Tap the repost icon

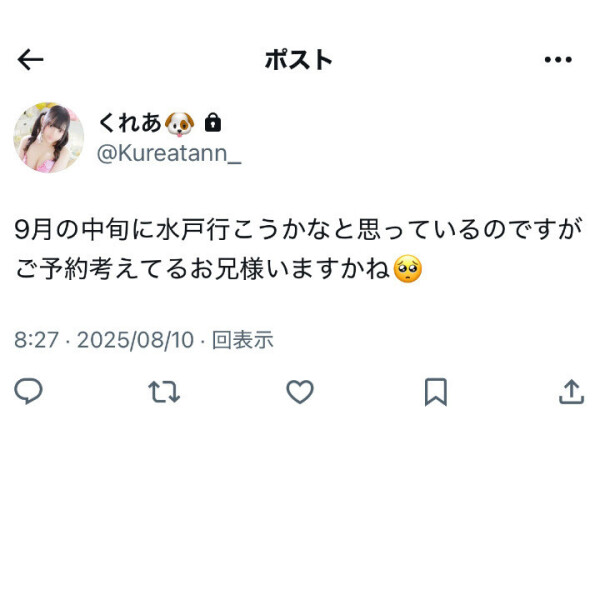click(164, 391)
